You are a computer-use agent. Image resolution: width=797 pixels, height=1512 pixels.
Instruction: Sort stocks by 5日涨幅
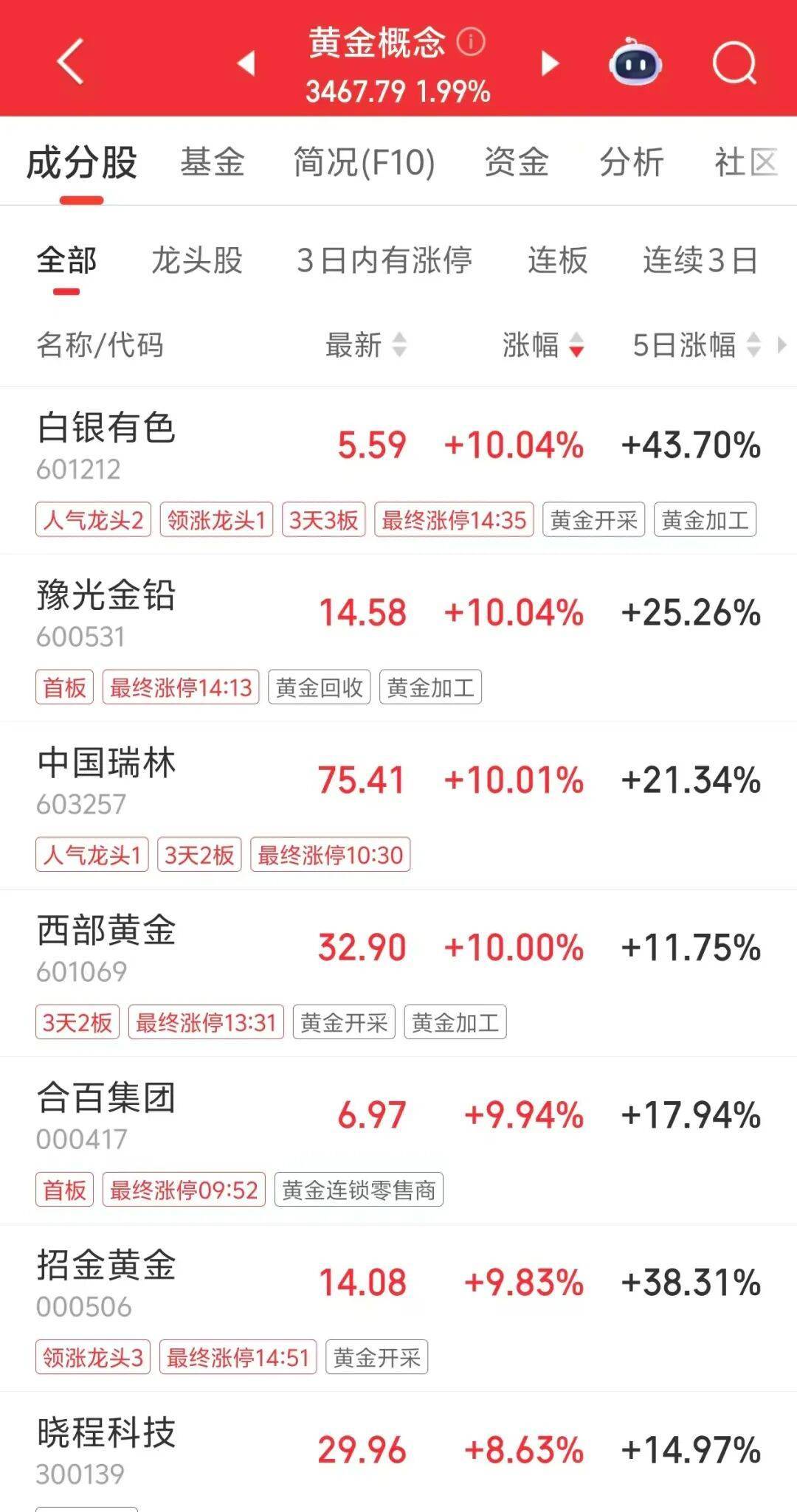point(695,345)
